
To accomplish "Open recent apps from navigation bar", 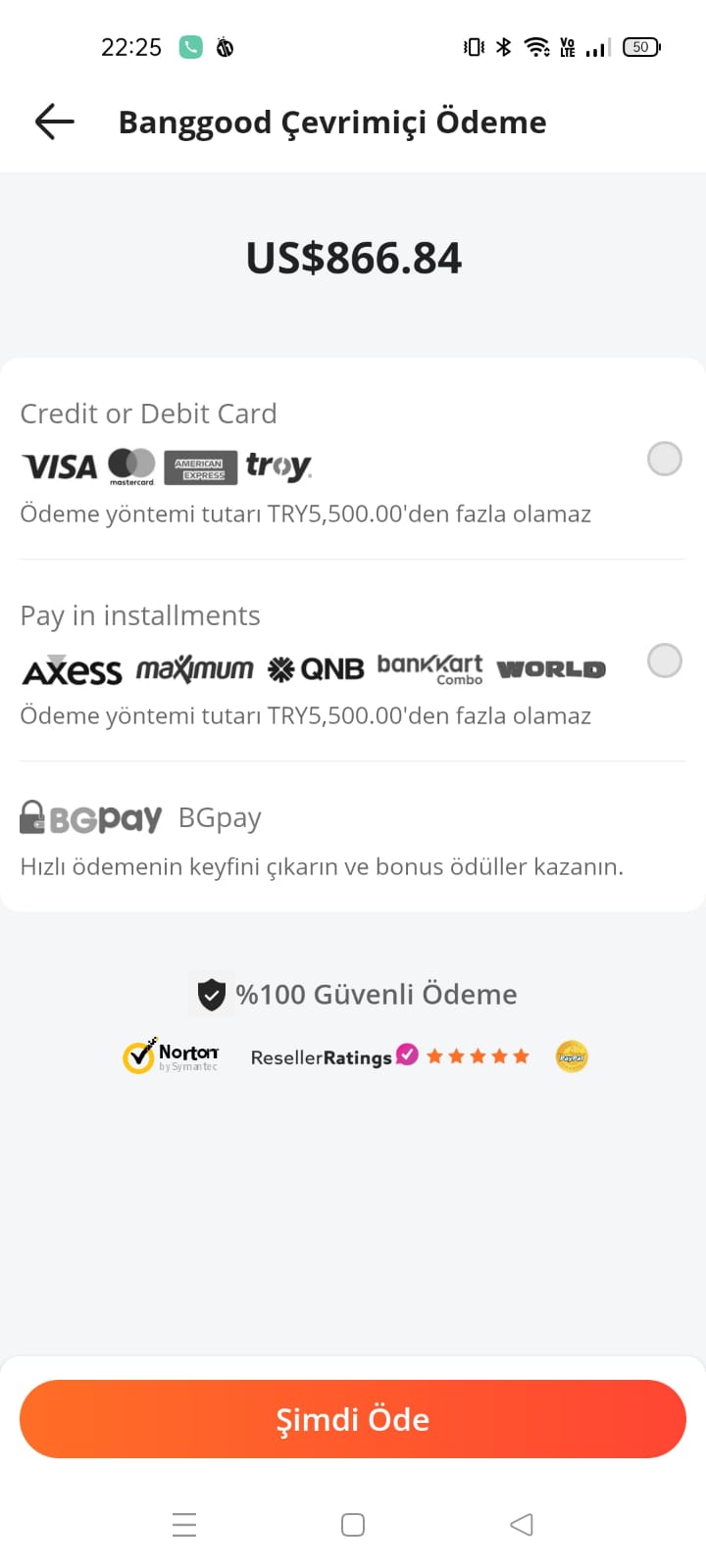I will 184,1525.
